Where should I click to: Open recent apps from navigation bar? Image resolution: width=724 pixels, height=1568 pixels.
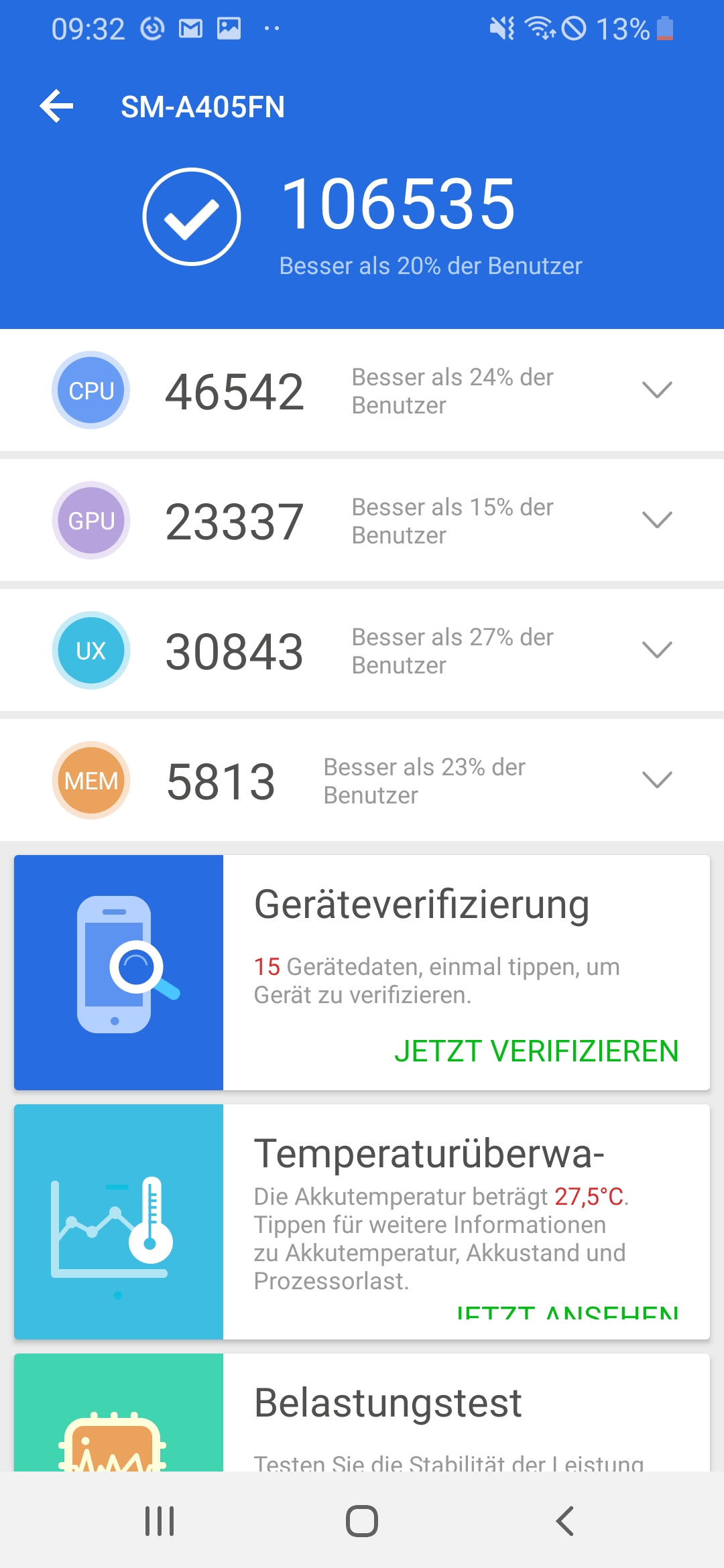click(160, 1521)
